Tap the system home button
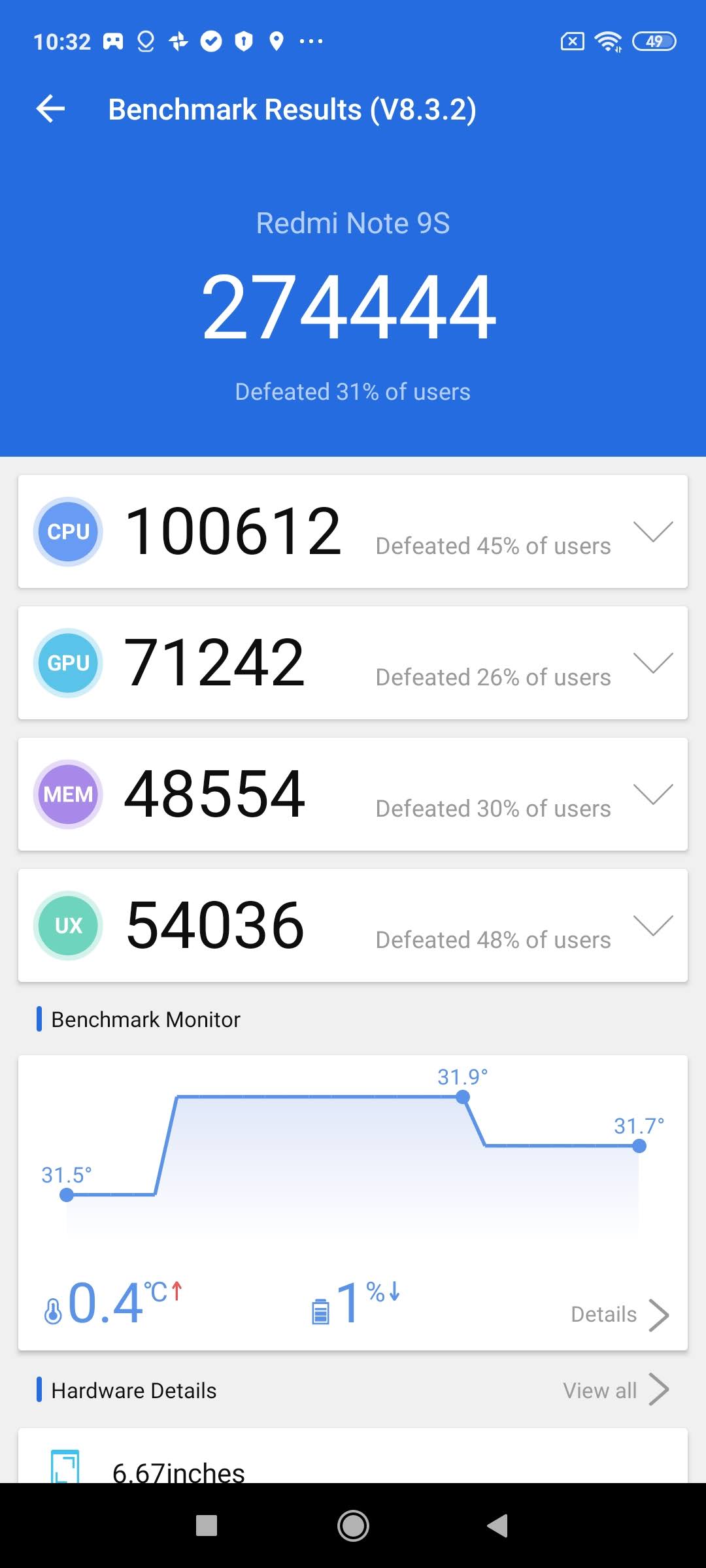The width and height of the screenshot is (706, 1568). coord(353,1526)
